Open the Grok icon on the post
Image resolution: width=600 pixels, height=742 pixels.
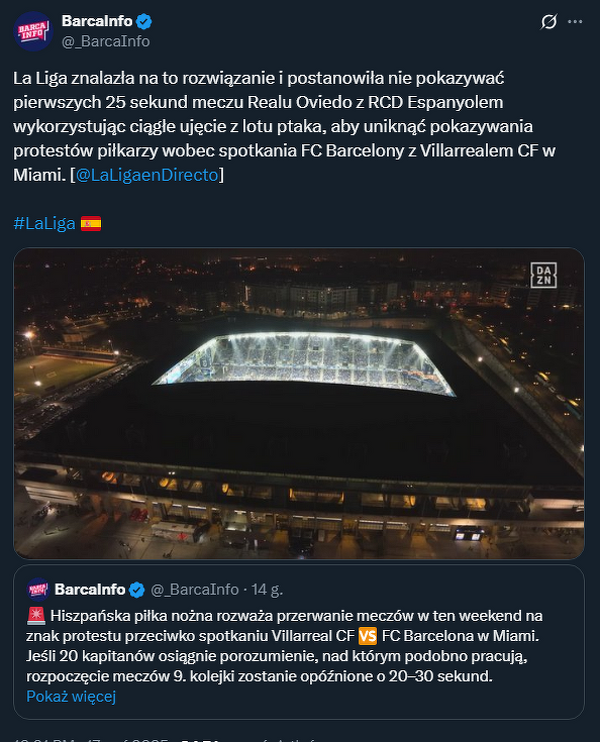click(x=548, y=22)
